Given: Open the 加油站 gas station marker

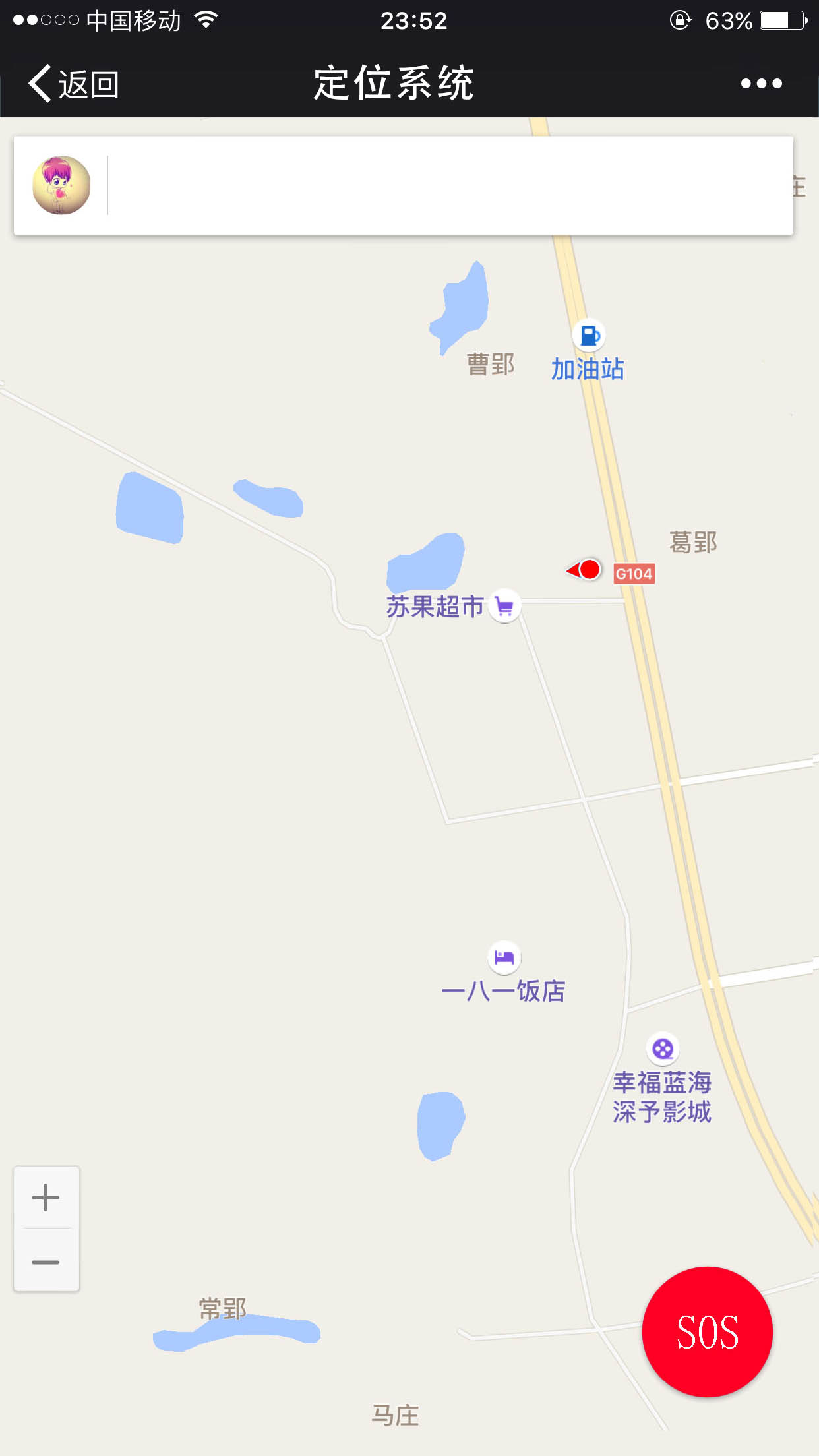Looking at the screenshot, I should pos(589,336).
